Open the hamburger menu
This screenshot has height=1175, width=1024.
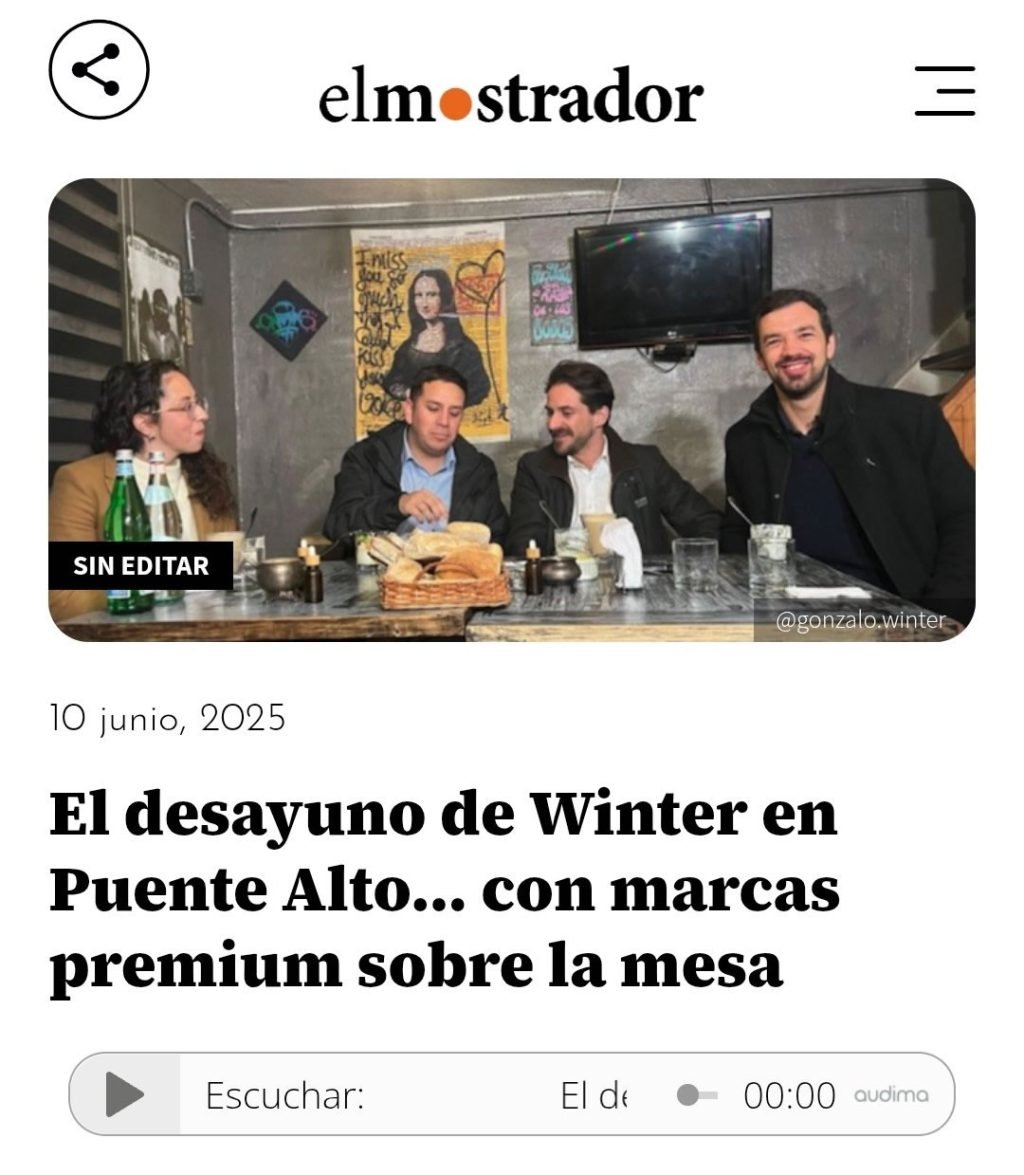tap(944, 91)
